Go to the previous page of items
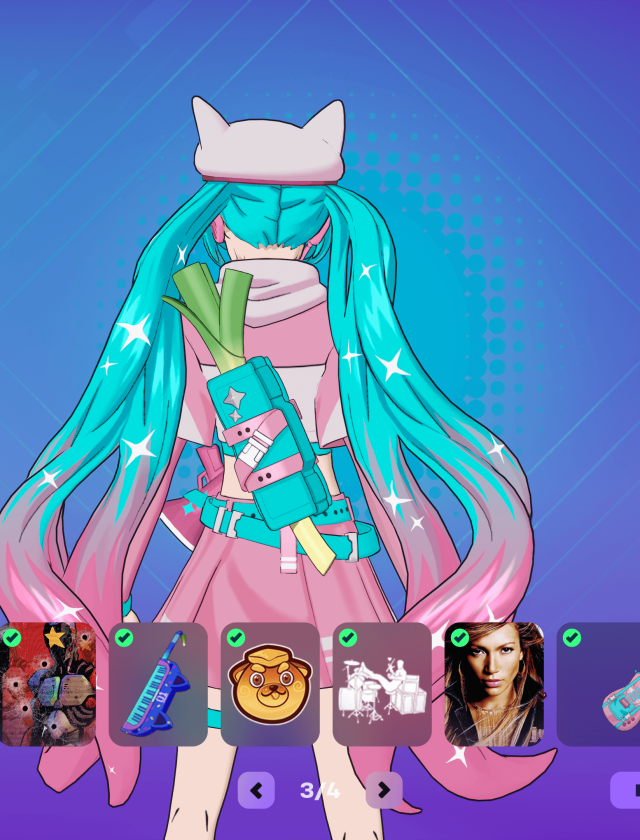640x840 pixels. point(256,790)
